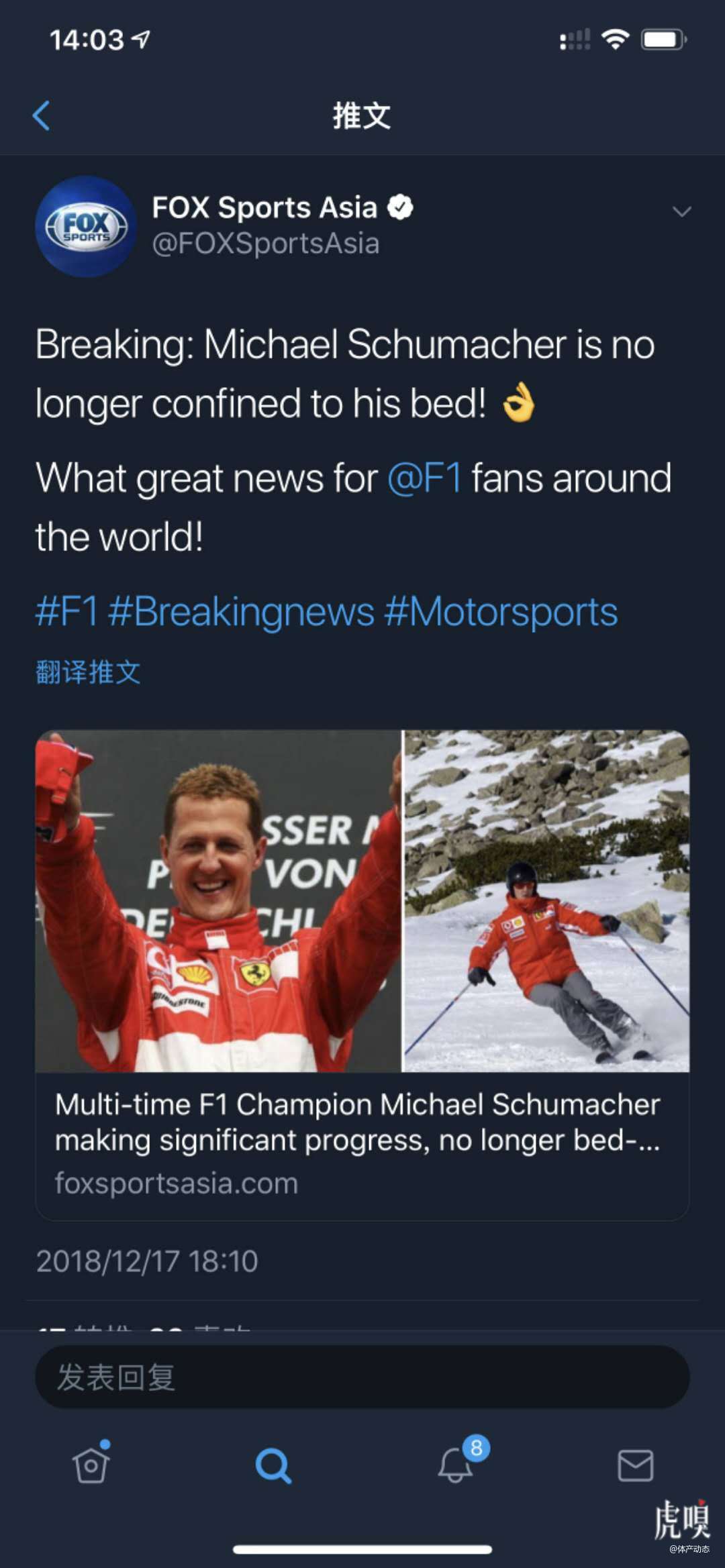Viewport: 725px width, 1568px height.
Task: Go back from the tweet page
Action: pos(42,115)
